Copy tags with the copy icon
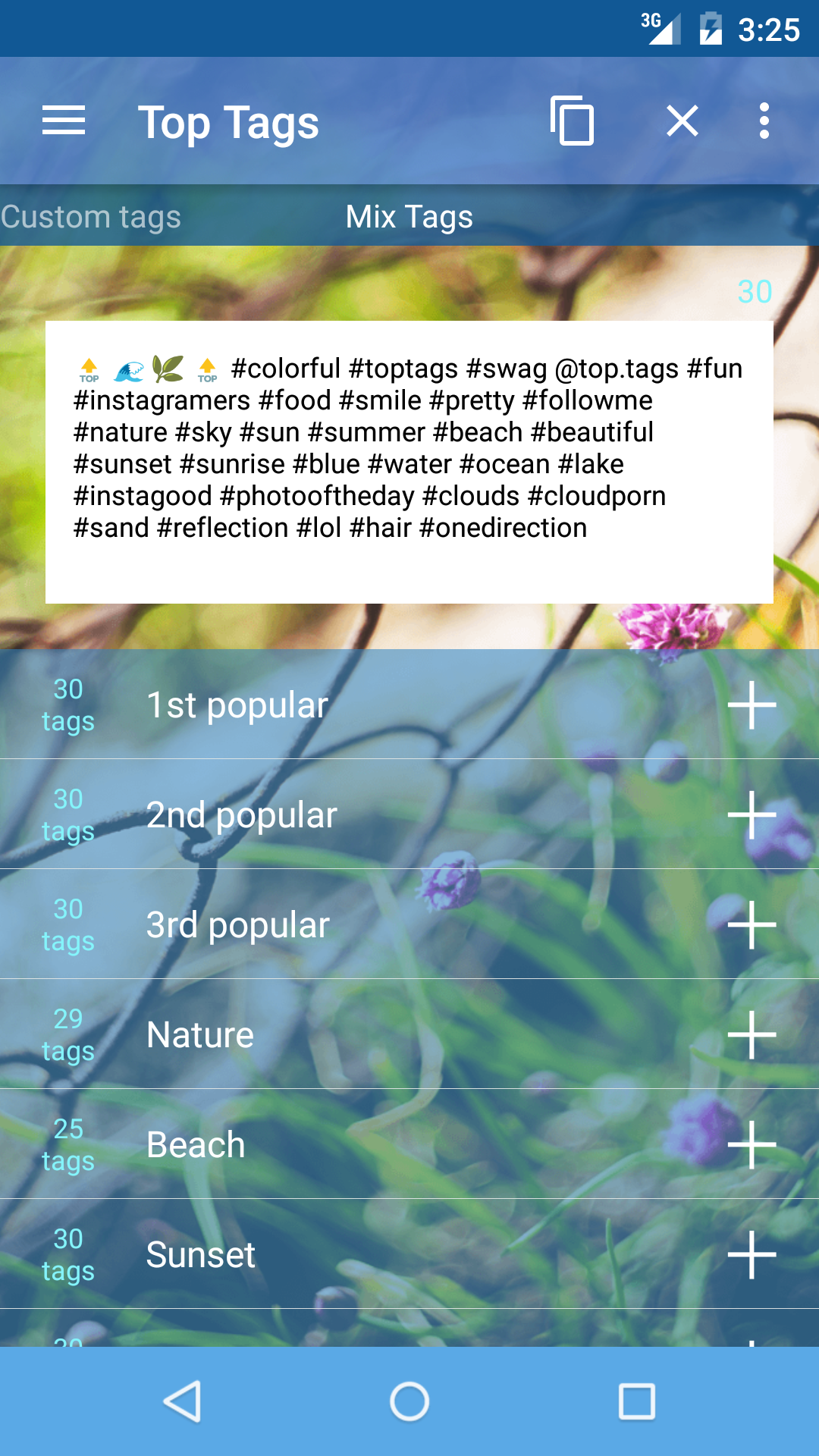The width and height of the screenshot is (819, 1456). [x=572, y=121]
